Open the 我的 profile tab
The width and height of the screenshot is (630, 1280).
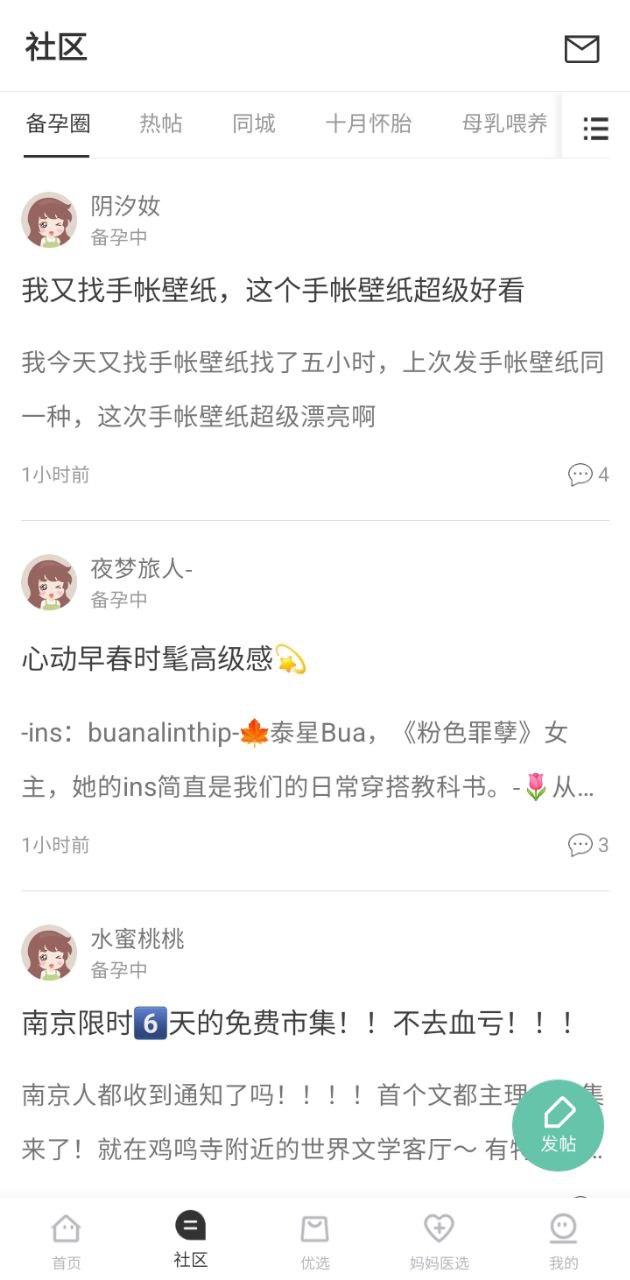point(564,1240)
